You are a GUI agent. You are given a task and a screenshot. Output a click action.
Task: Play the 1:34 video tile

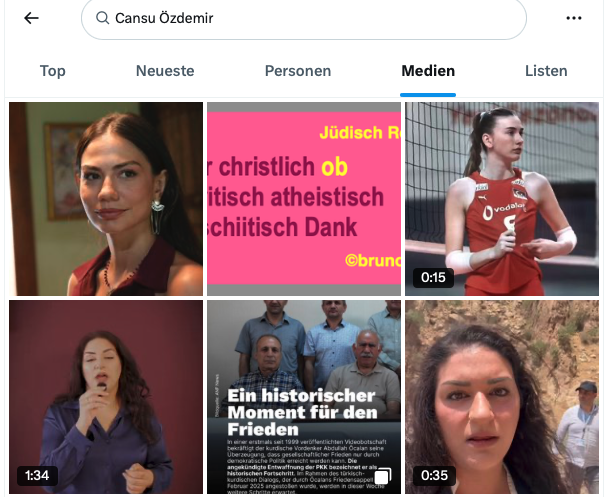(x=105, y=396)
